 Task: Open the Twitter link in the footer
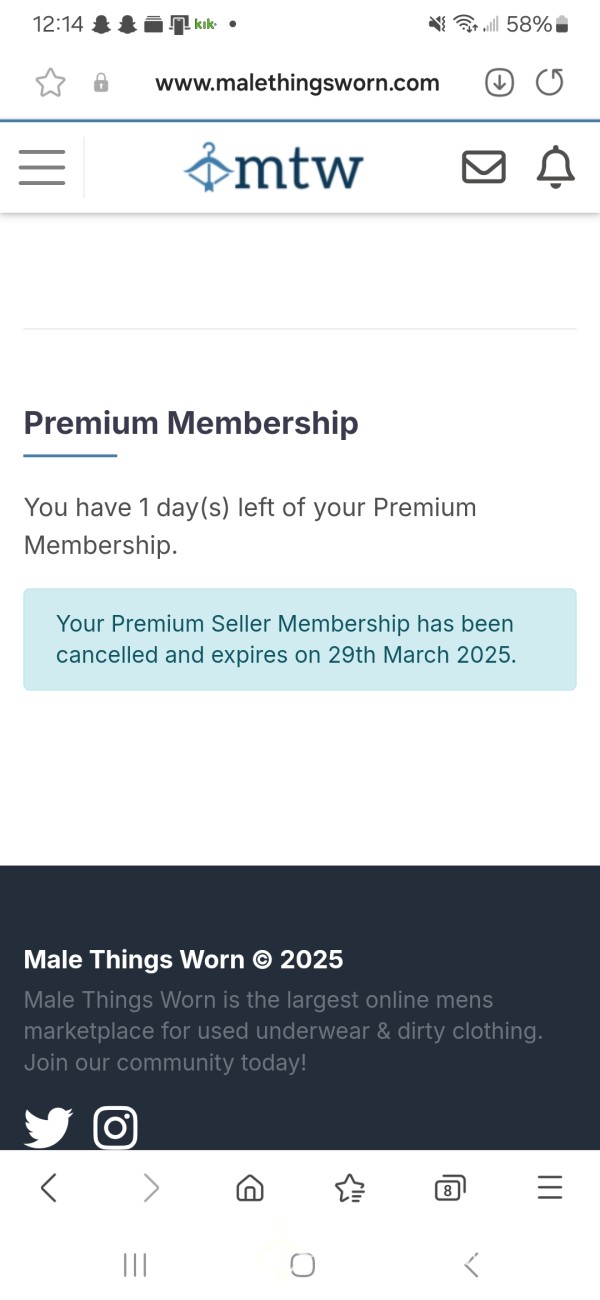click(x=48, y=1128)
